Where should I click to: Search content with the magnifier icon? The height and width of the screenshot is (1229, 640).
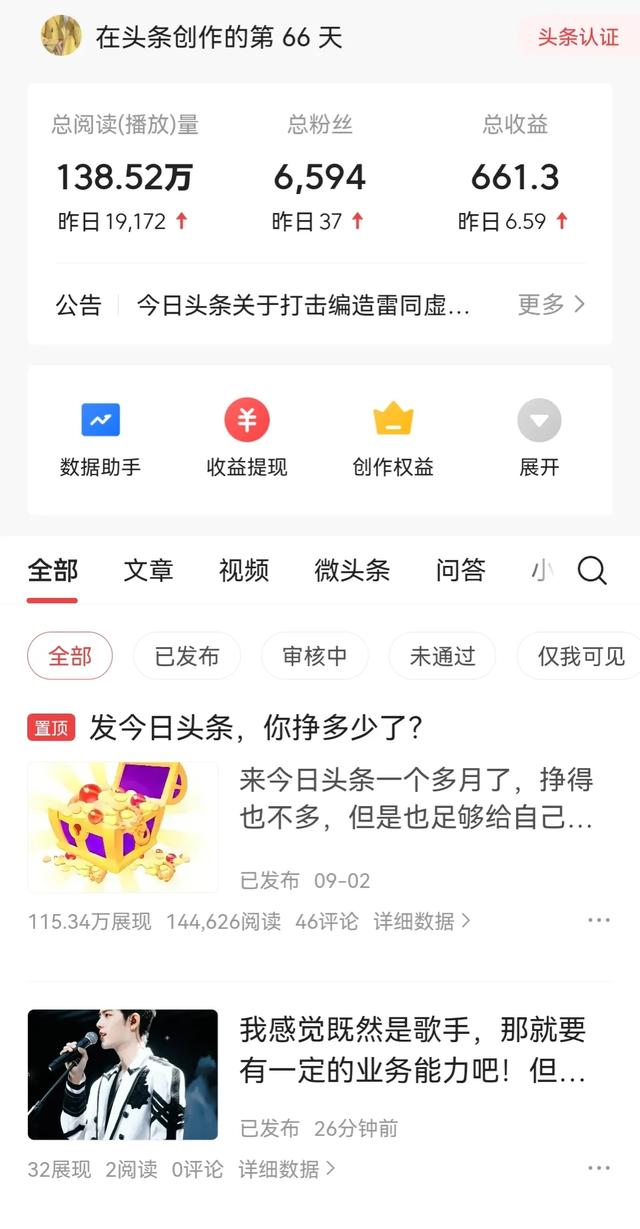coord(592,571)
